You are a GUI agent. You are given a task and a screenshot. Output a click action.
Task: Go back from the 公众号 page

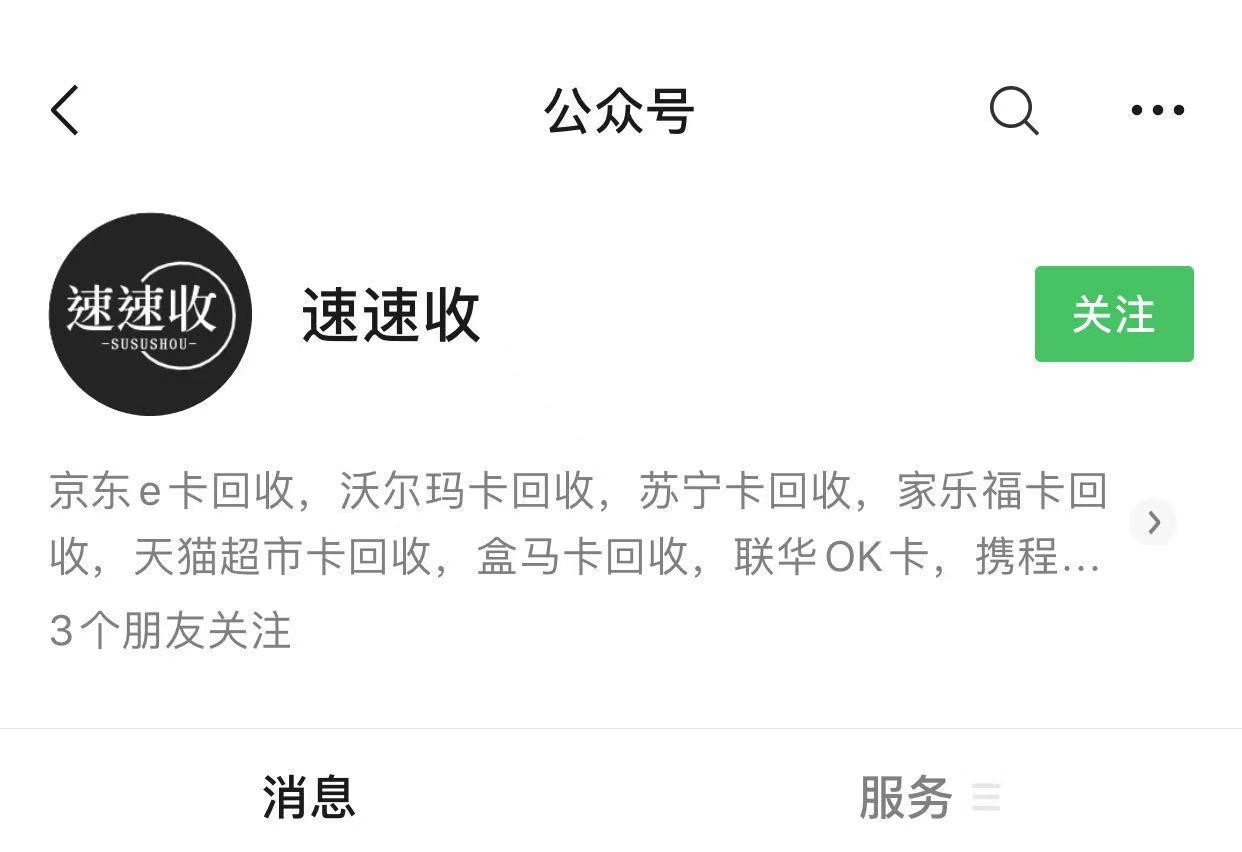65,110
